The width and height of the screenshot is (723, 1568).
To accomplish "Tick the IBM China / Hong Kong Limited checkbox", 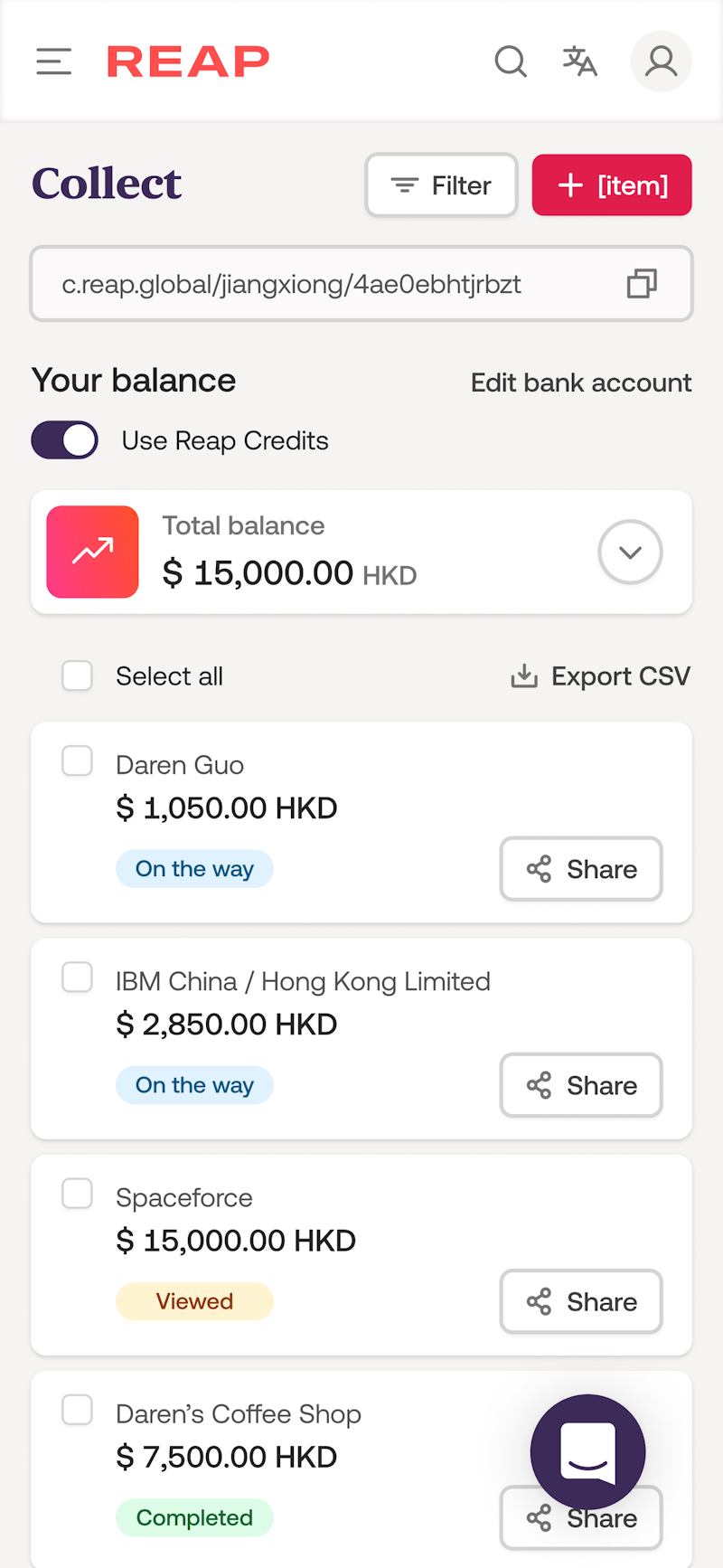I will coord(77,977).
